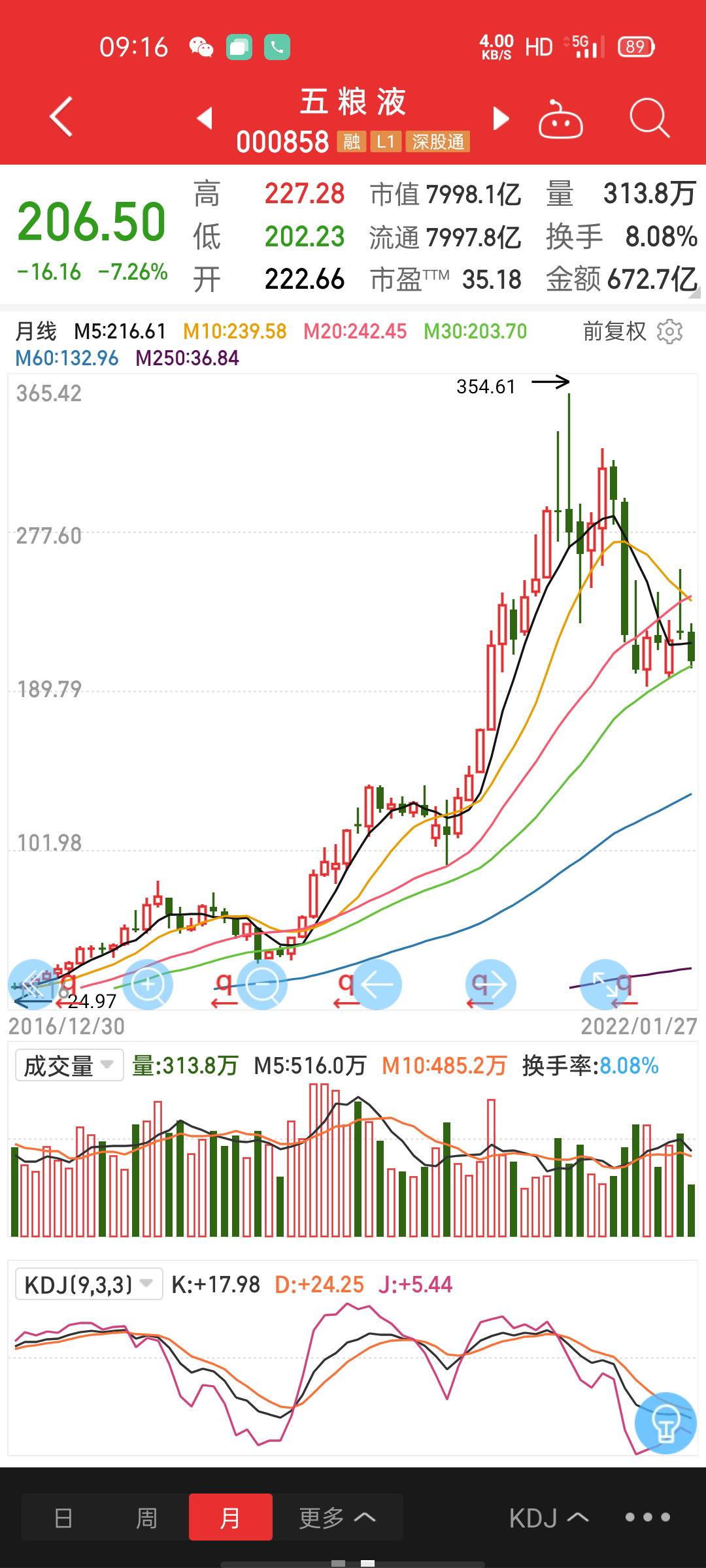Expand chart to full screen
The width and height of the screenshot is (706, 1568).
coord(605,984)
